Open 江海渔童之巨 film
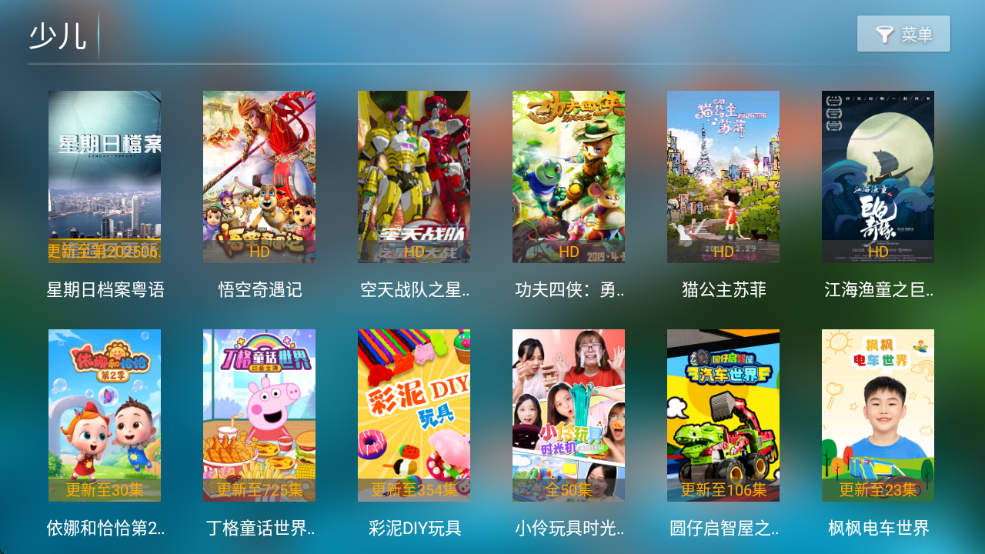985x554 pixels. click(878, 177)
